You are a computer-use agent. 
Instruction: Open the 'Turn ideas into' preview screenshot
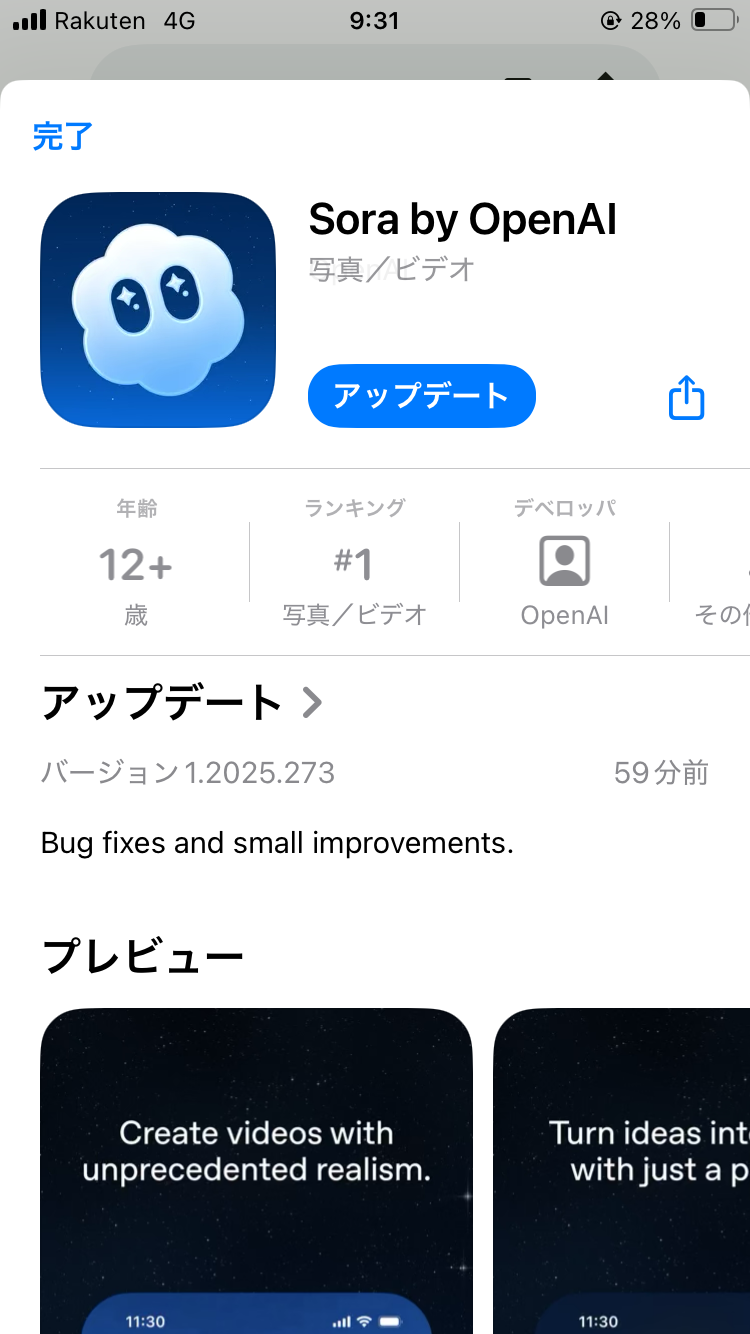(x=622, y=1170)
